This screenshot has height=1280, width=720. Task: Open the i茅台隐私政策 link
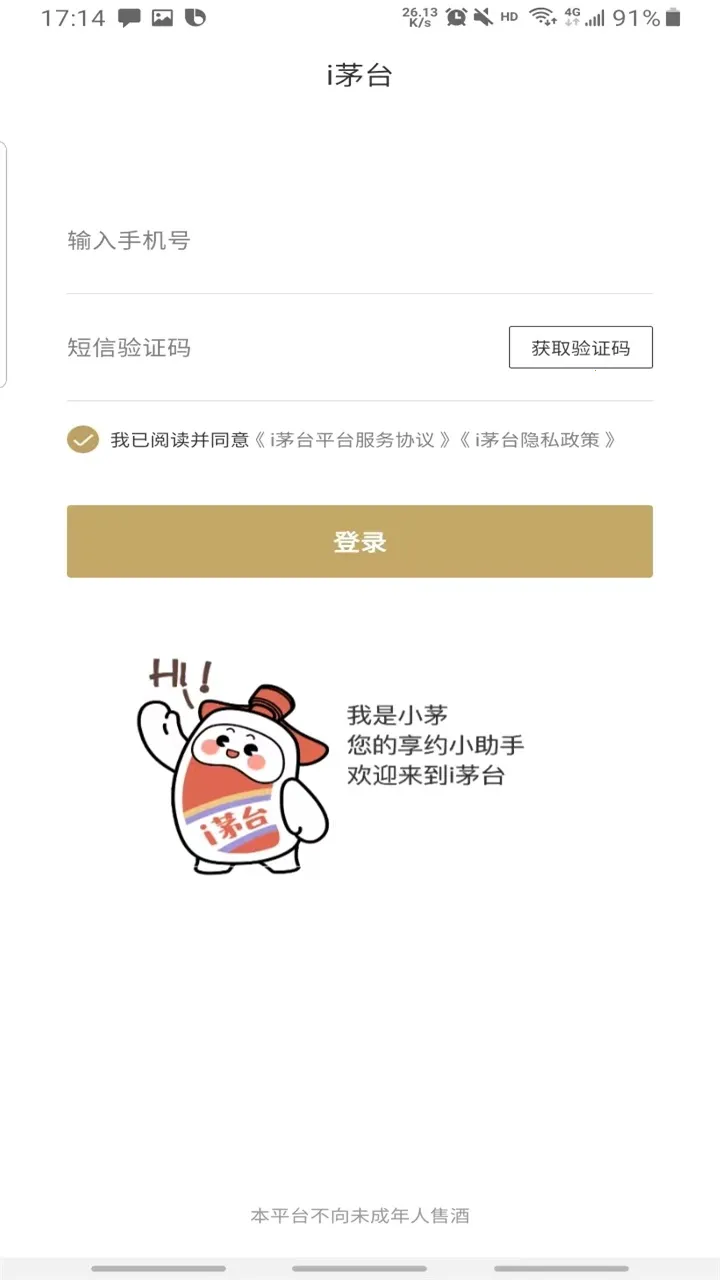(538, 440)
